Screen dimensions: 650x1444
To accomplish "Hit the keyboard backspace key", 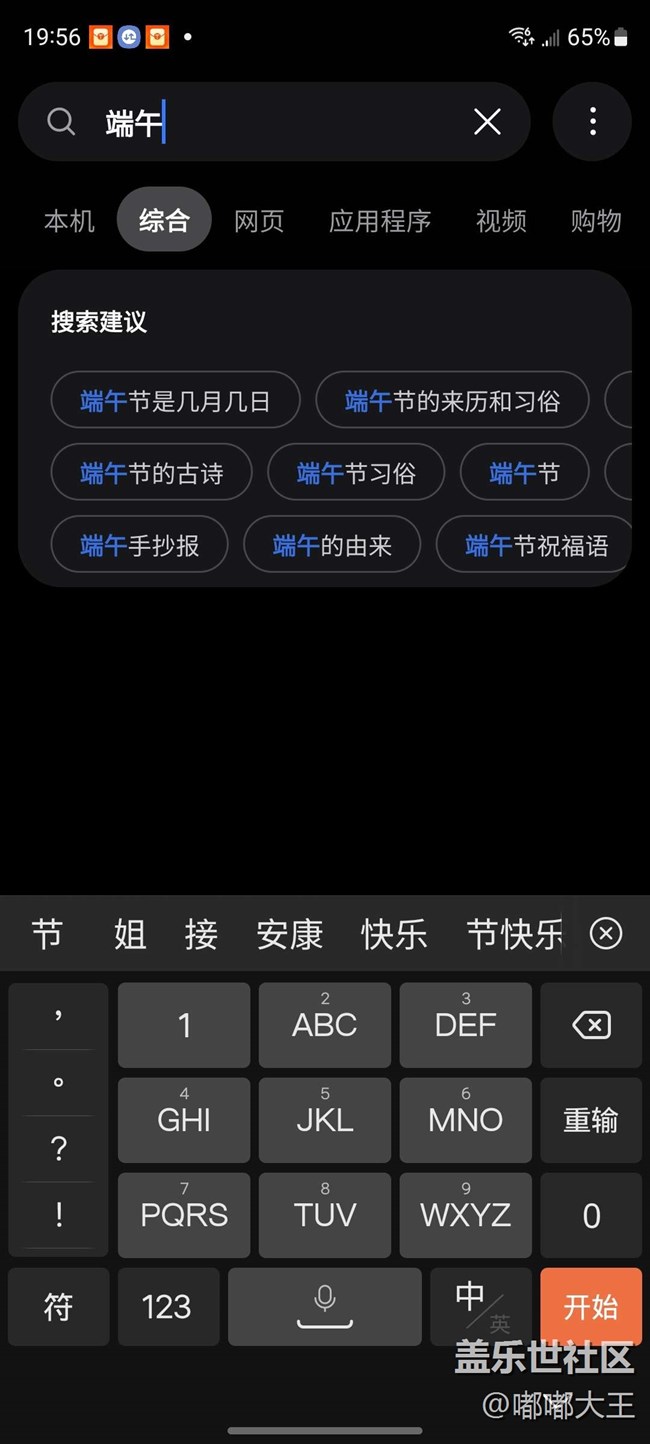I will (x=591, y=1025).
